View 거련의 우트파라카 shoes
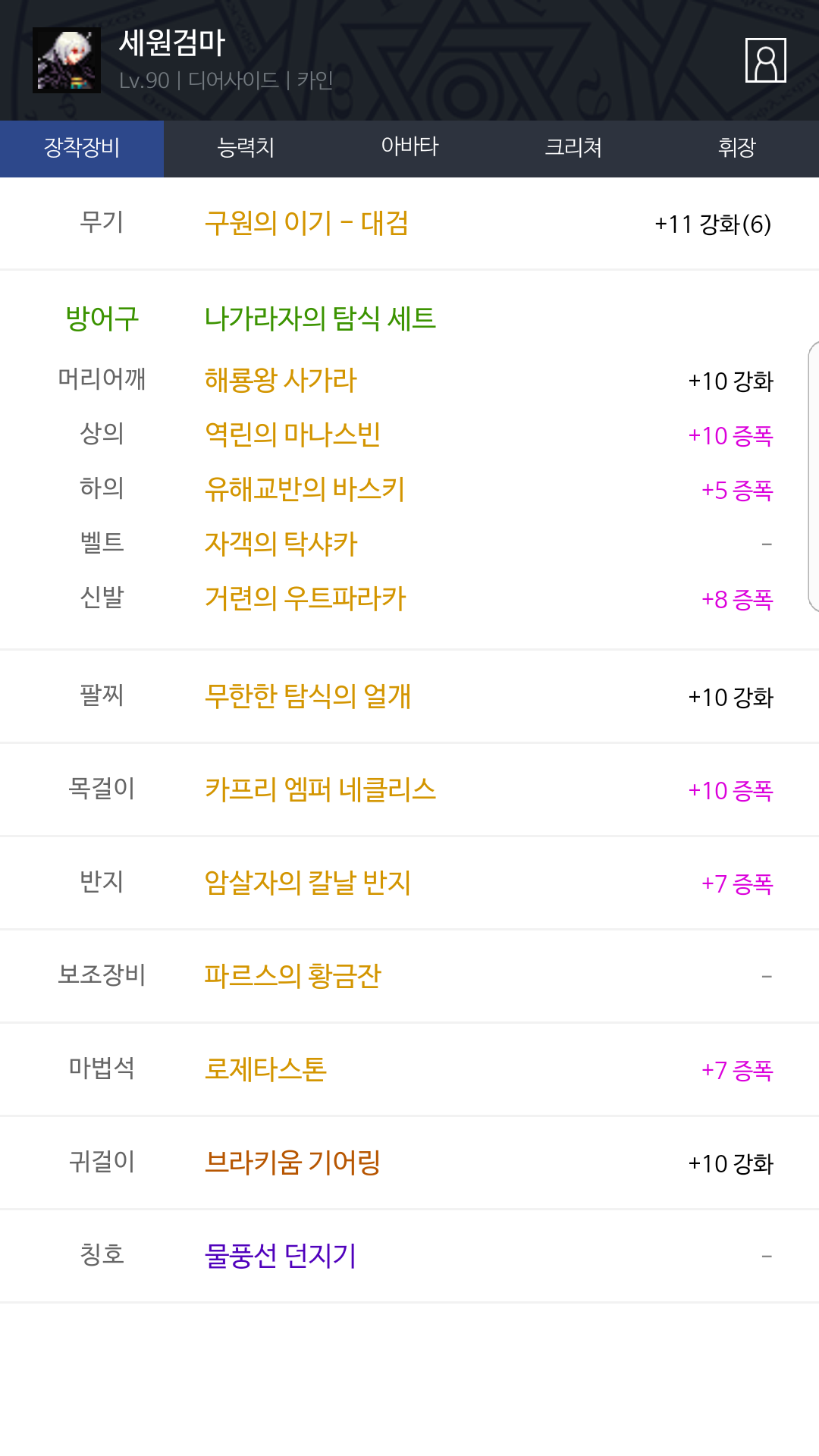The width and height of the screenshot is (819, 1456). [x=306, y=598]
